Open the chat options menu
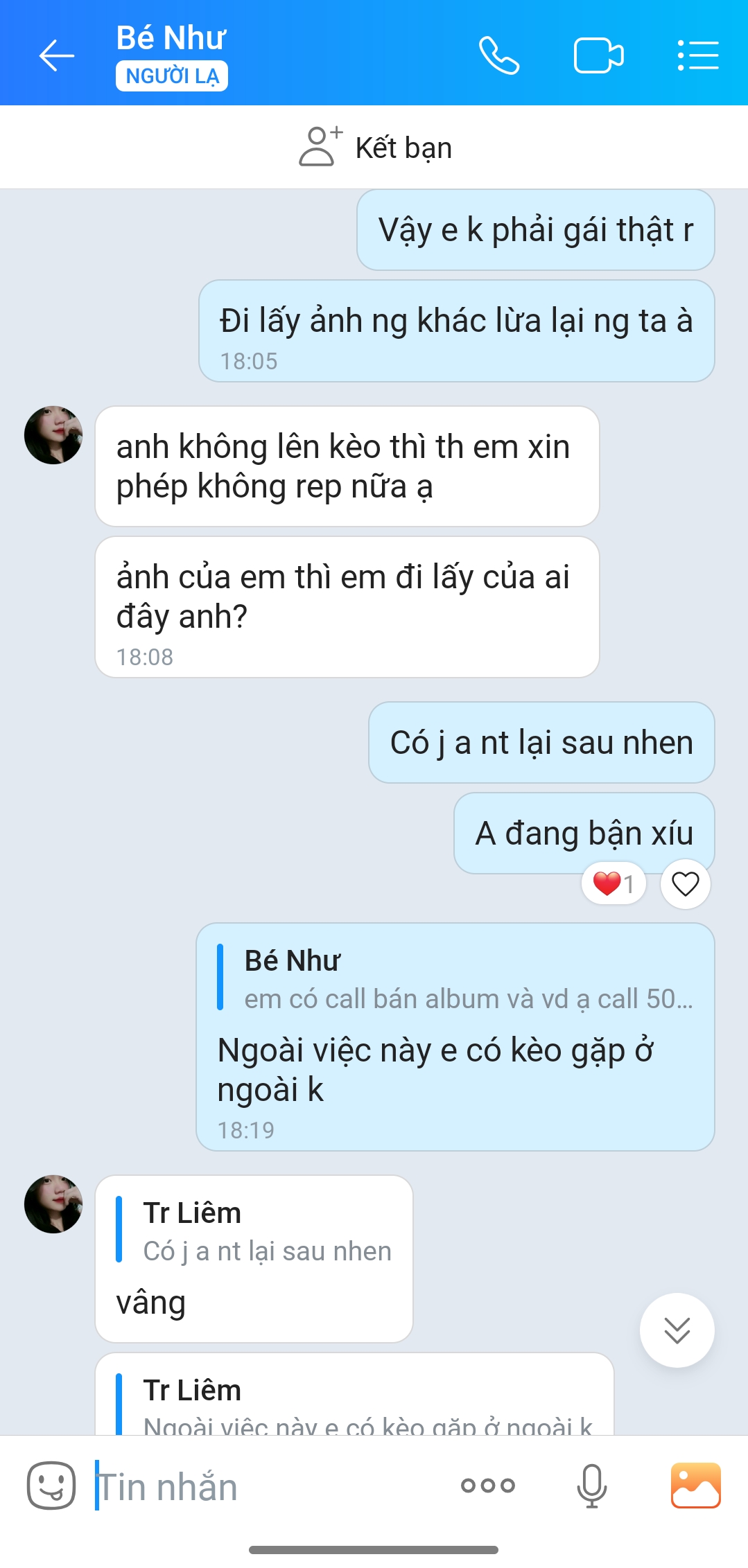The height and width of the screenshot is (1568, 748). (x=697, y=55)
